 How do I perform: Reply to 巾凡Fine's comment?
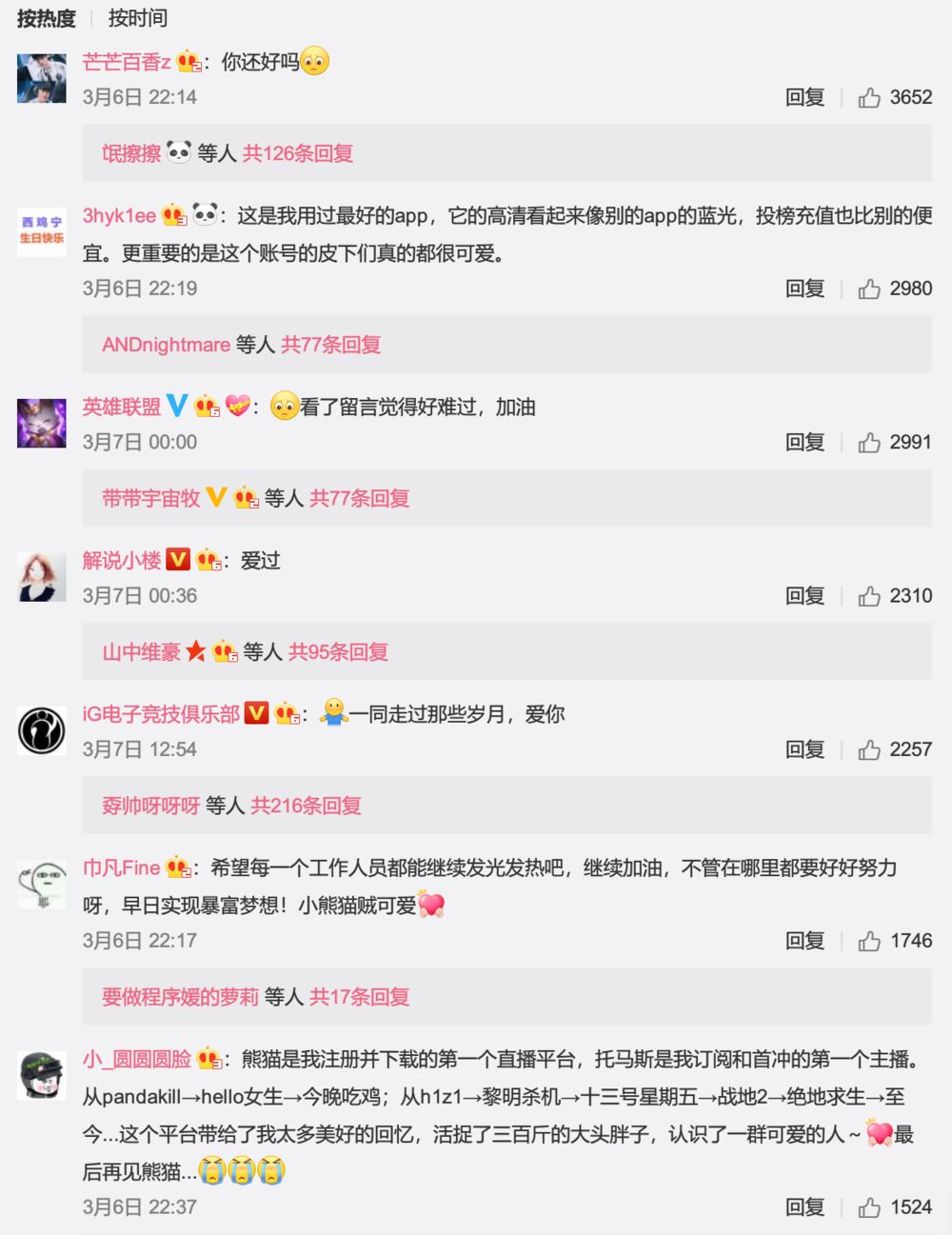[804, 941]
